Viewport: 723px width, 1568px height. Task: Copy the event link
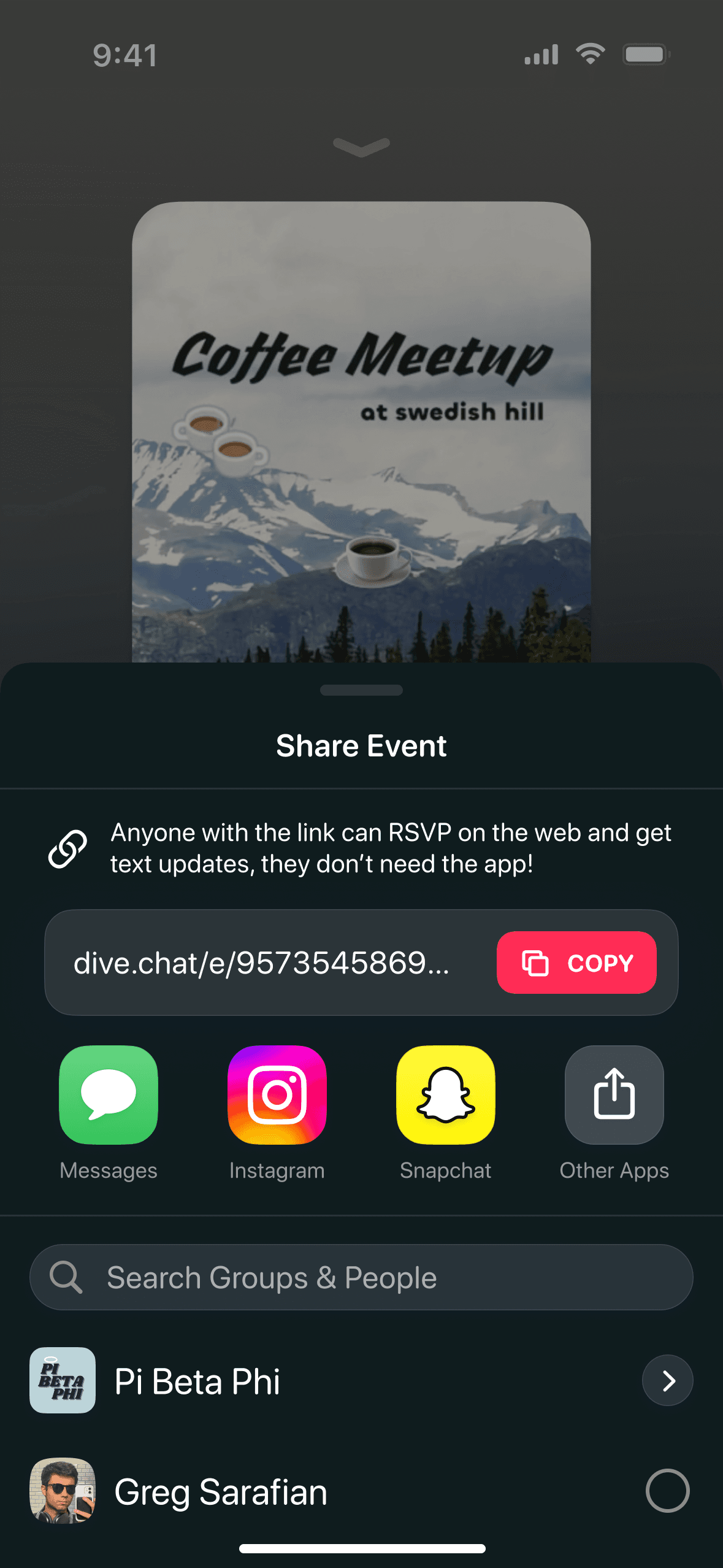pyautogui.click(x=576, y=963)
